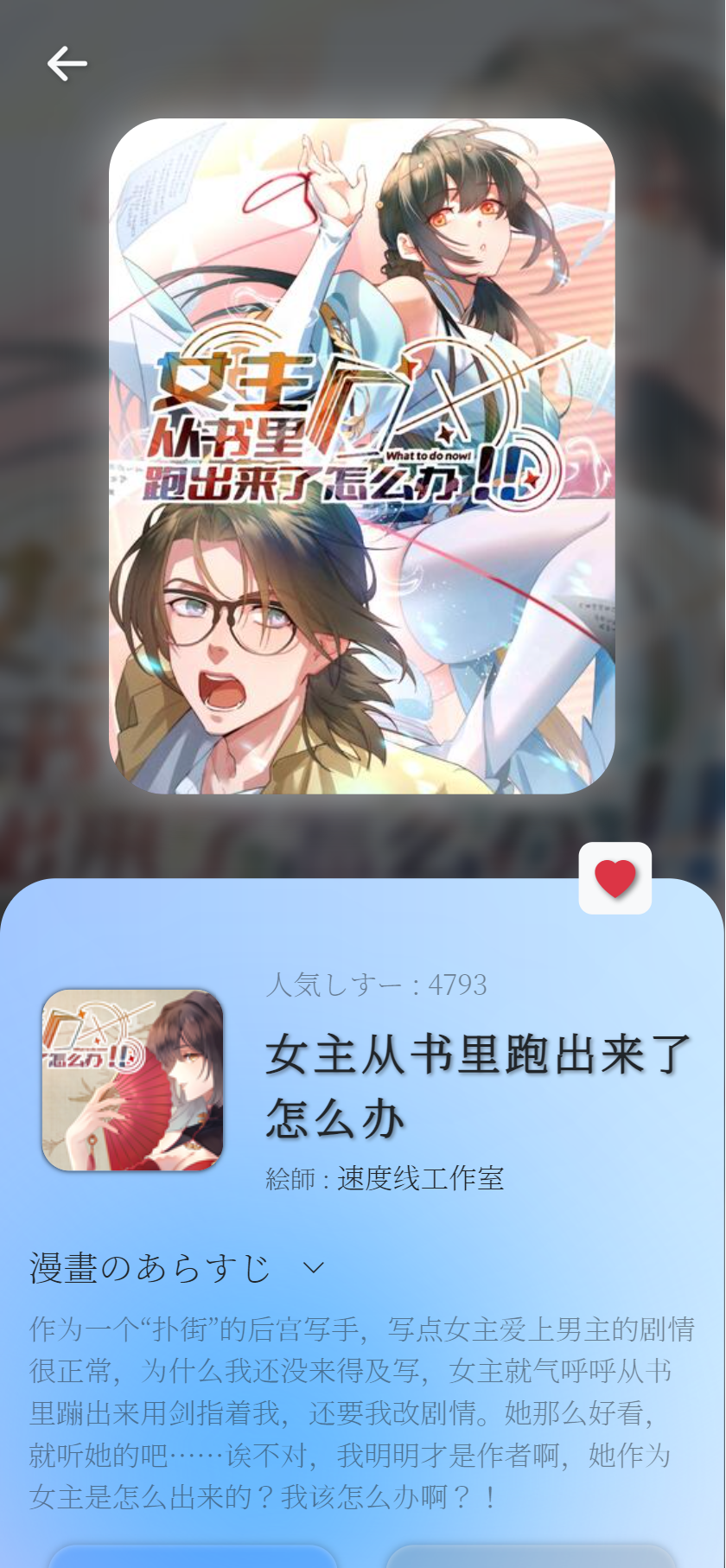This screenshot has height=1568, width=726.
Task: Open artist 速度线工作室 link
Action: 420,1178
